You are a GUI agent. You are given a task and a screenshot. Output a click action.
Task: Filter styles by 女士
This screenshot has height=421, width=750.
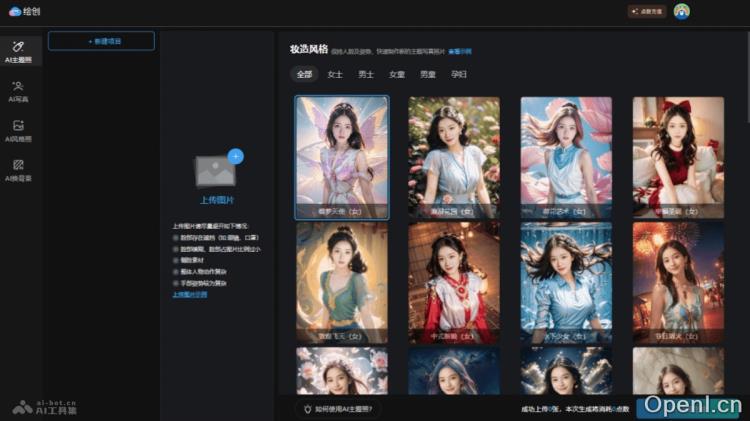tap(335, 74)
